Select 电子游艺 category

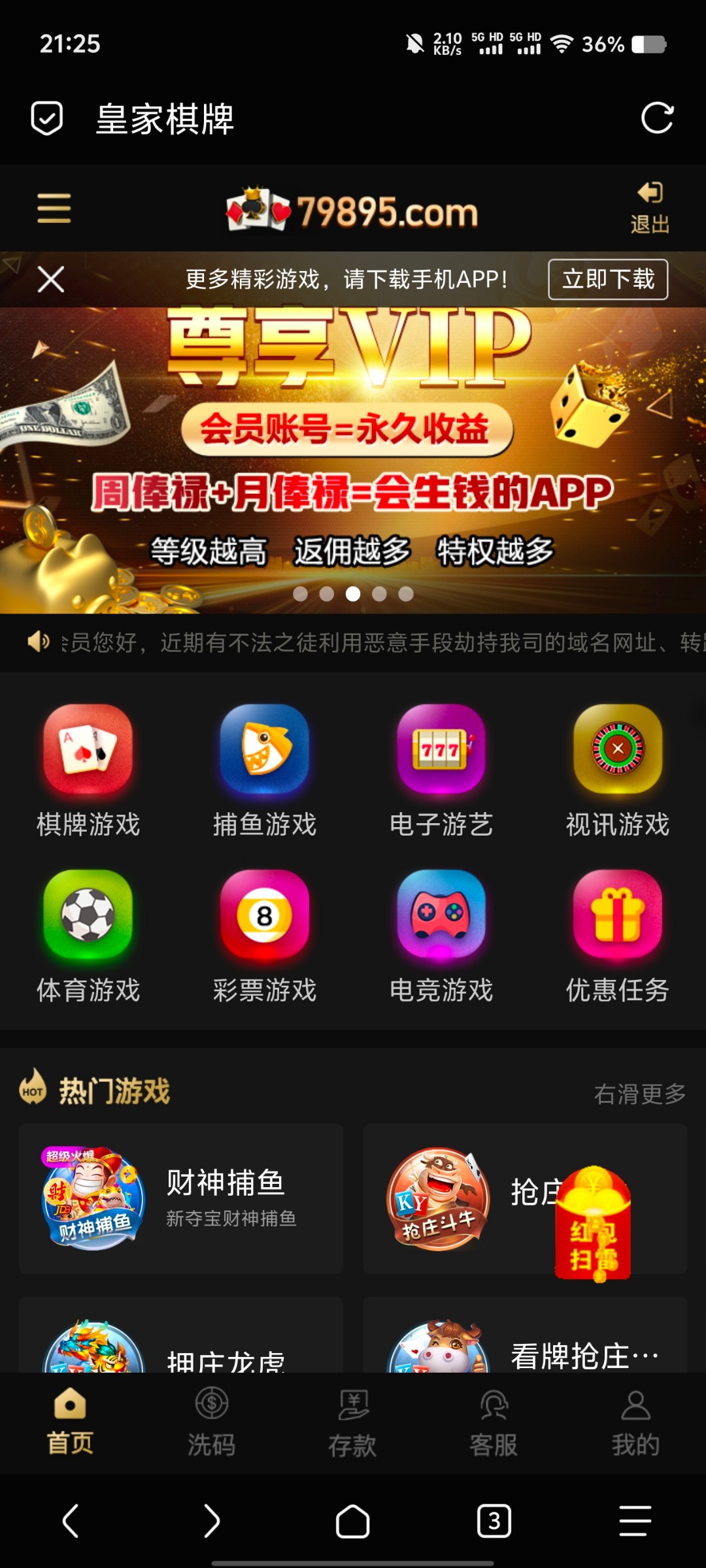[x=441, y=771]
